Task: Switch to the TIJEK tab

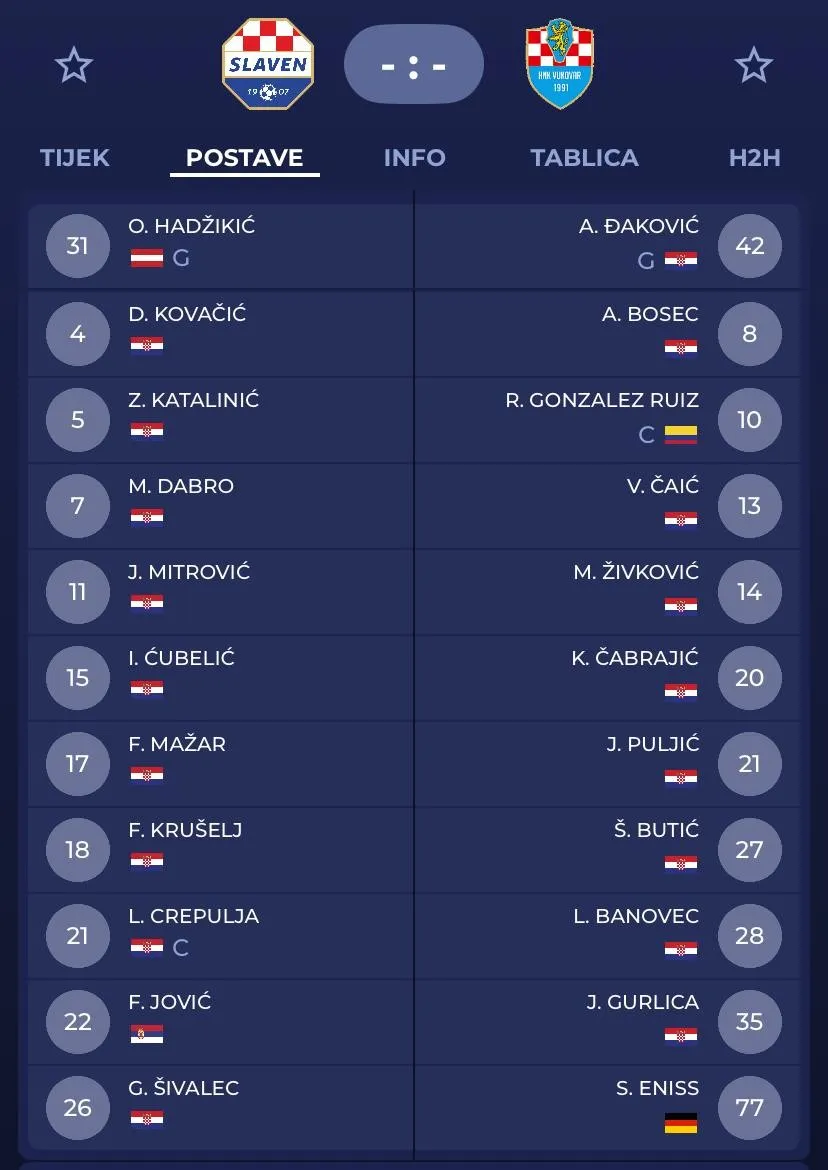Action: coord(75,158)
